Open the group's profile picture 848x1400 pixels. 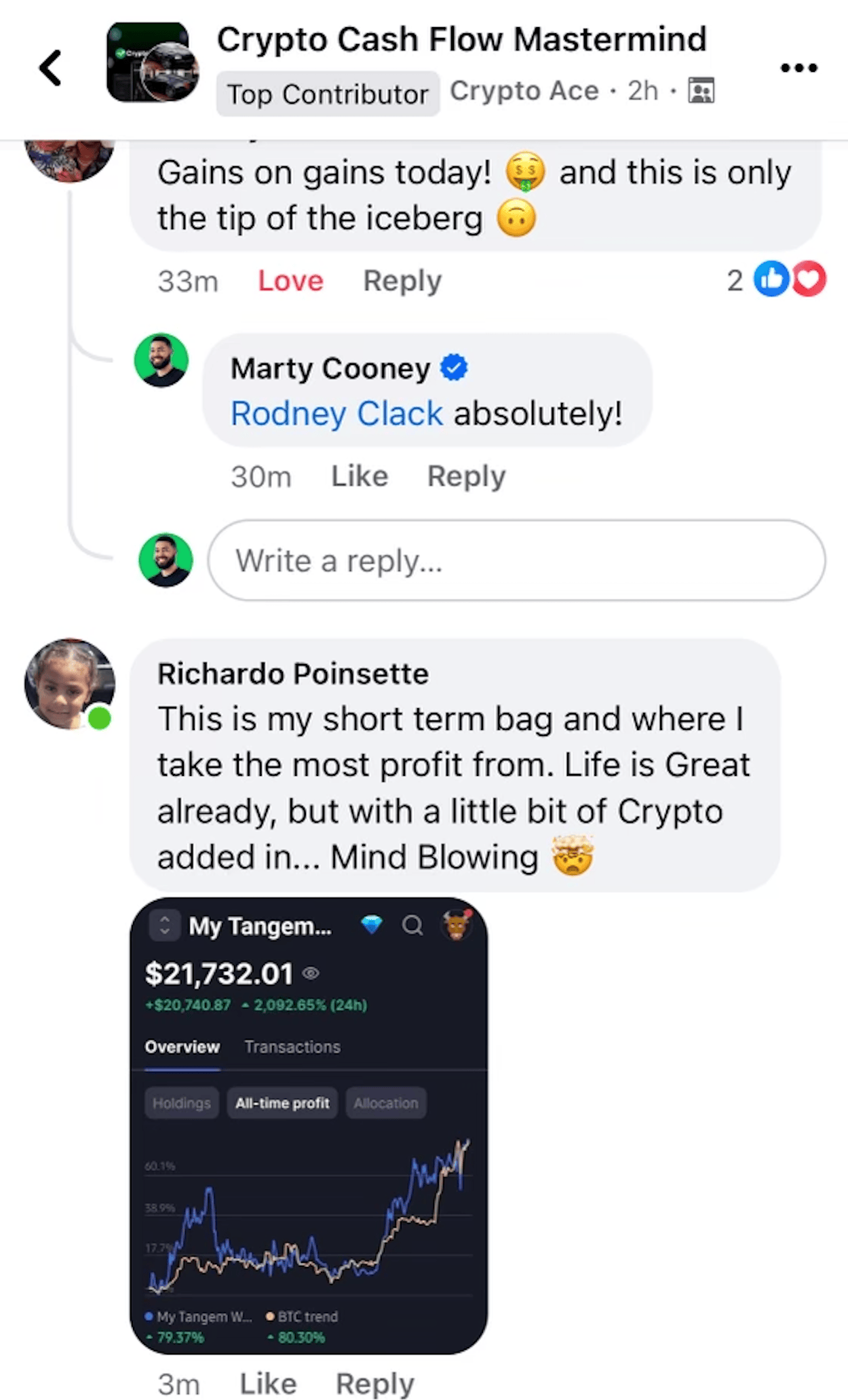(153, 62)
